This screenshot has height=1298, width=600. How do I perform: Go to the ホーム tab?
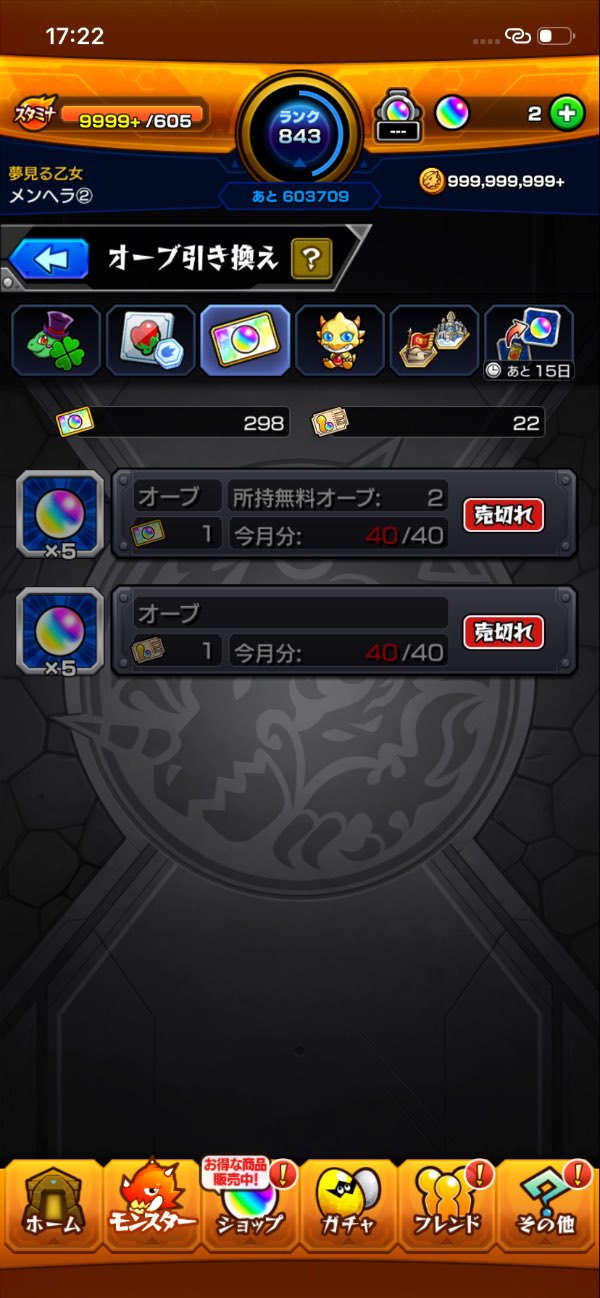pyautogui.click(x=50, y=1206)
